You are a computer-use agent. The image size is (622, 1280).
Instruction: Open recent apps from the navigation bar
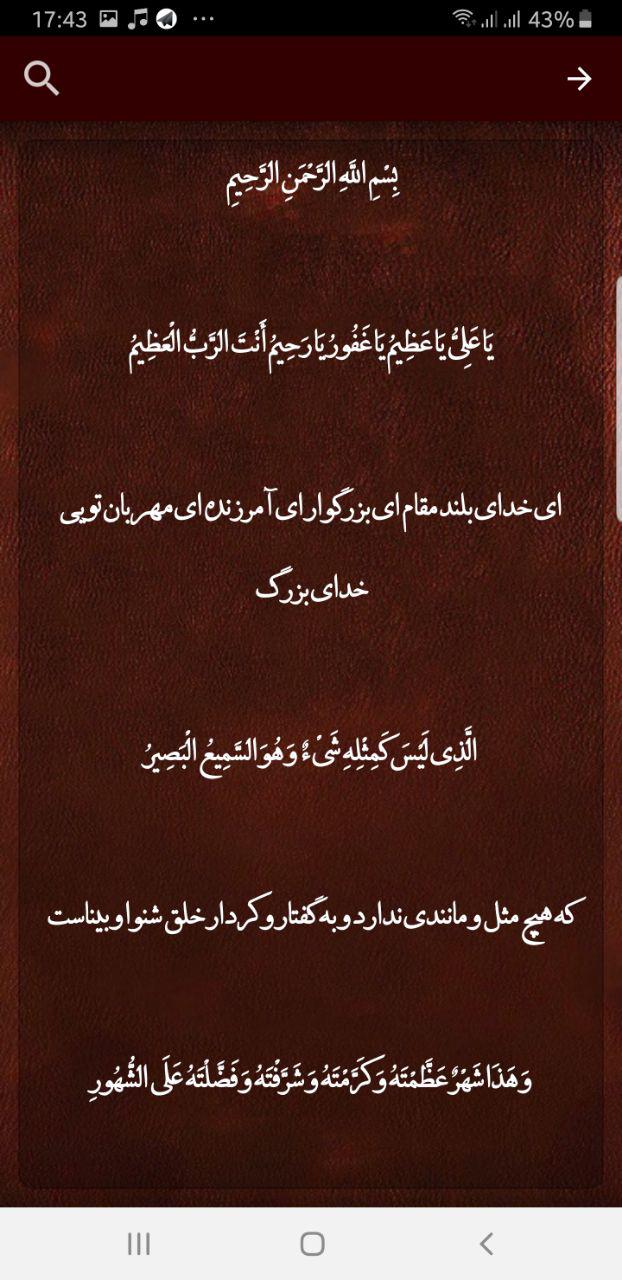(139, 1243)
